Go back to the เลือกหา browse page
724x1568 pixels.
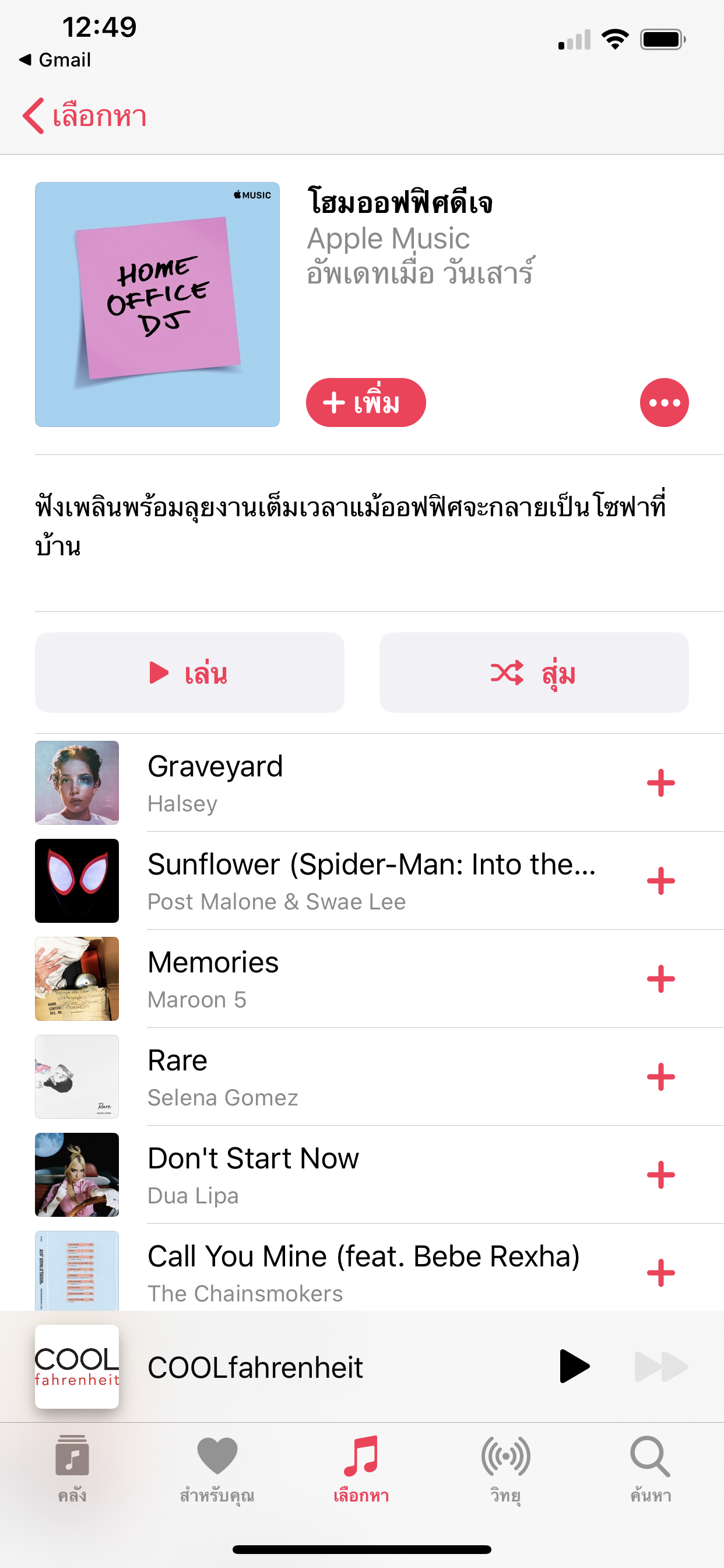tap(85, 116)
